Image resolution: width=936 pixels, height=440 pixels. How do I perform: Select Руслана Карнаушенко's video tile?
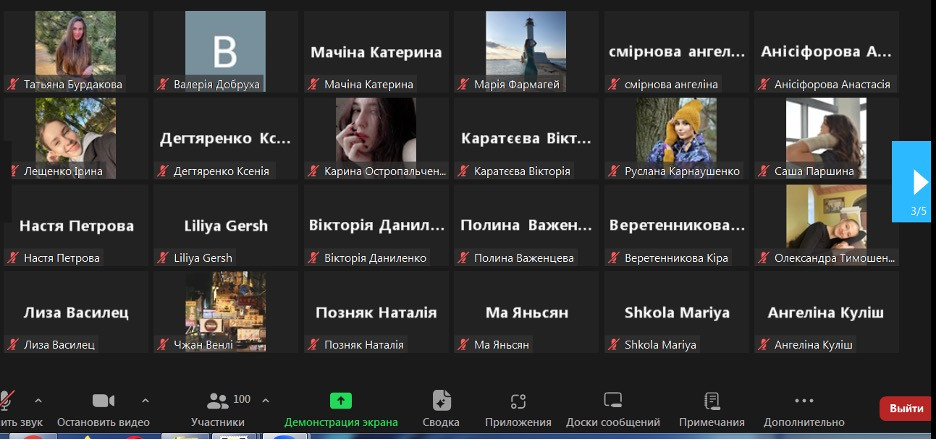point(676,138)
